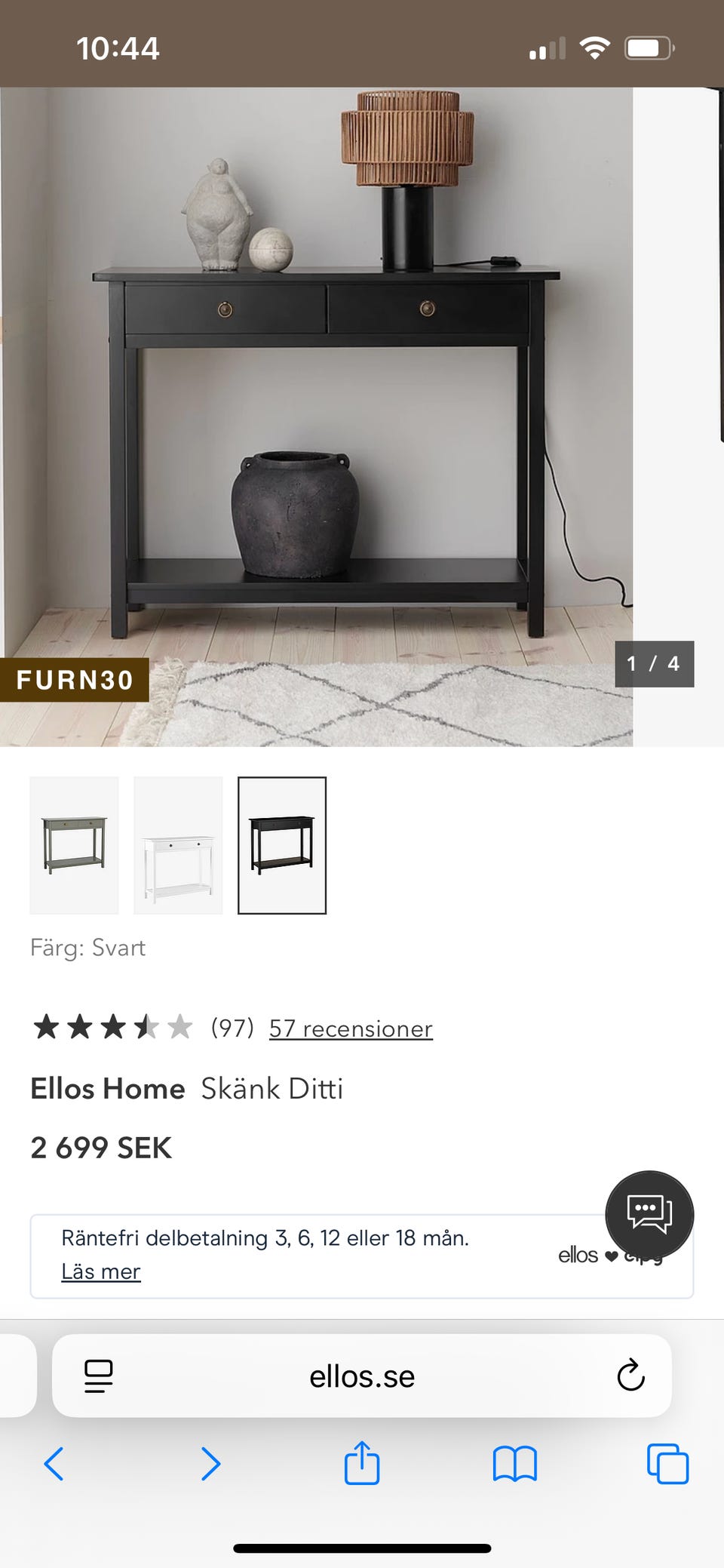The width and height of the screenshot is (724, 1568).
Task: Tap the star rating to see reviews
Action: tap(112, 1026)
